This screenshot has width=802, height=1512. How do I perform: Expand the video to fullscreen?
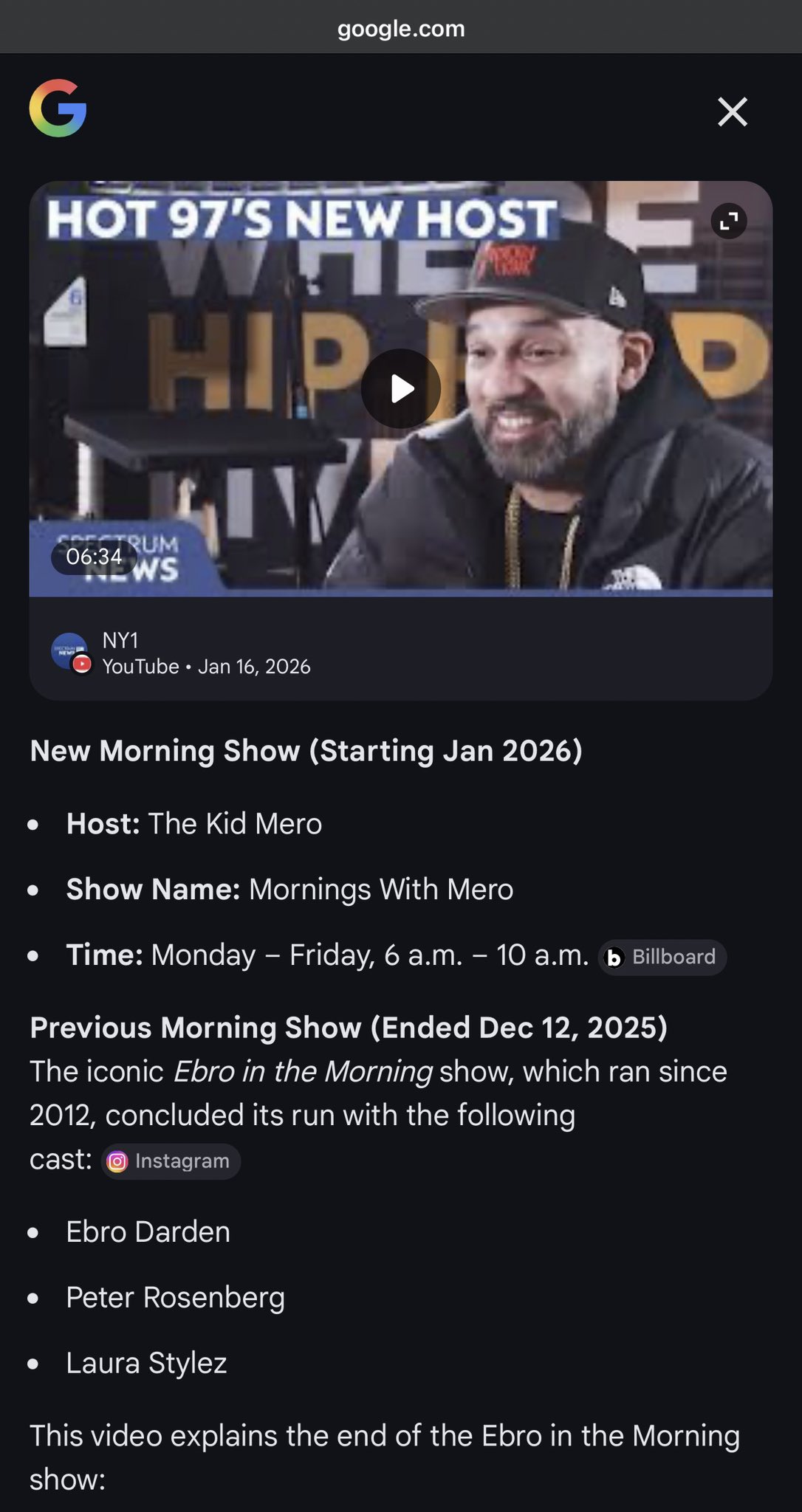tap(728, 221)
